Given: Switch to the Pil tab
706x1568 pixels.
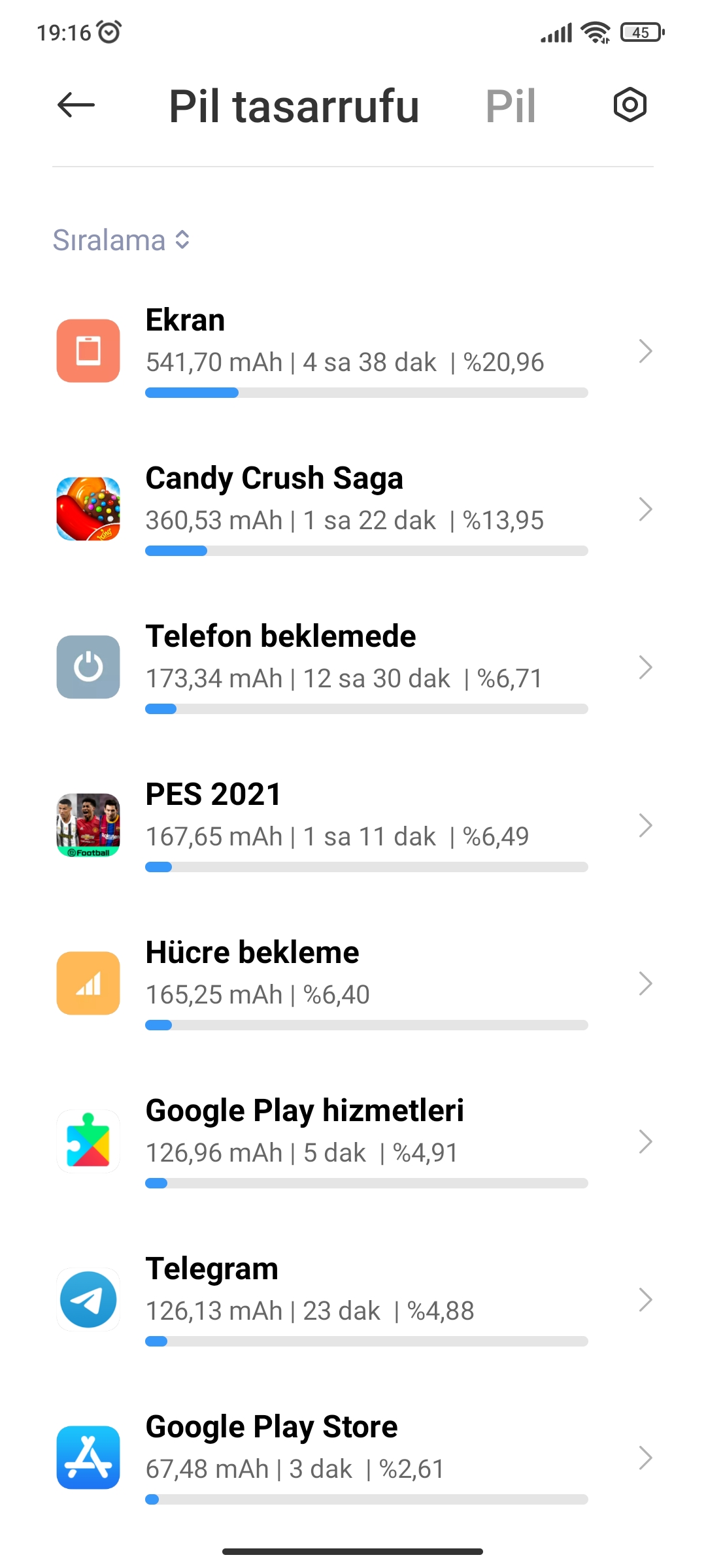Looking at the screenshot, I should [x=511, y=106].
